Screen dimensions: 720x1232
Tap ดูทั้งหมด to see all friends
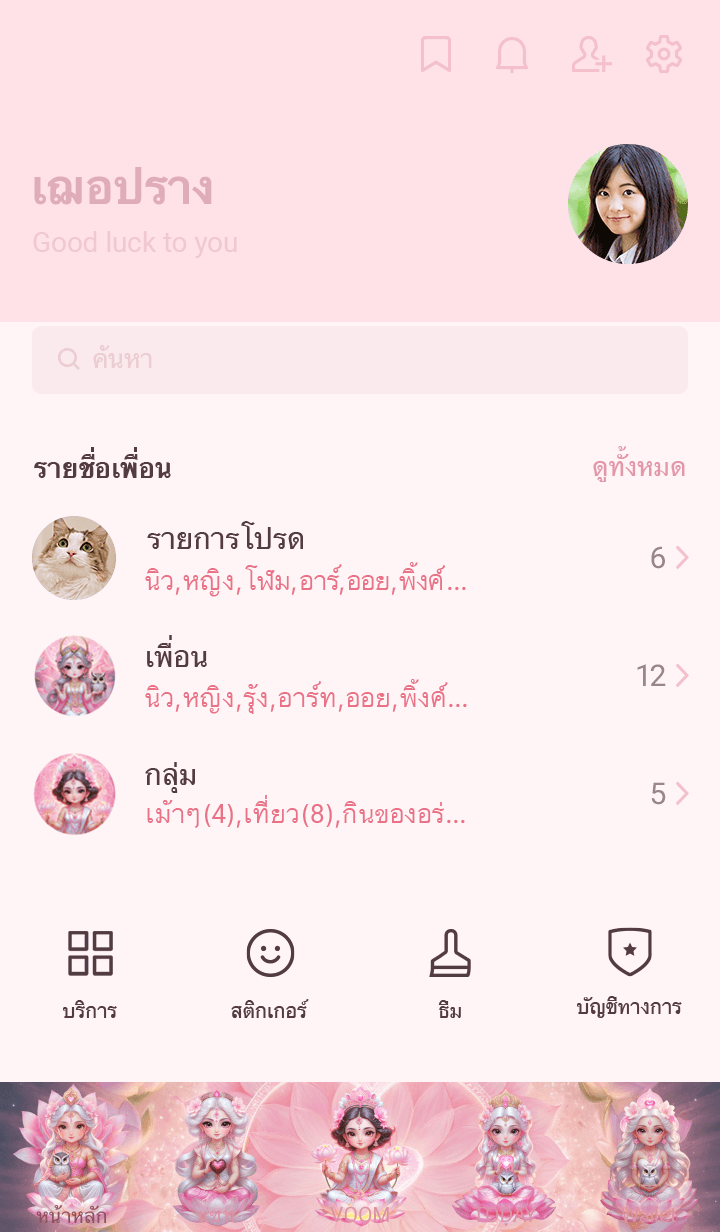pos(638,468)
